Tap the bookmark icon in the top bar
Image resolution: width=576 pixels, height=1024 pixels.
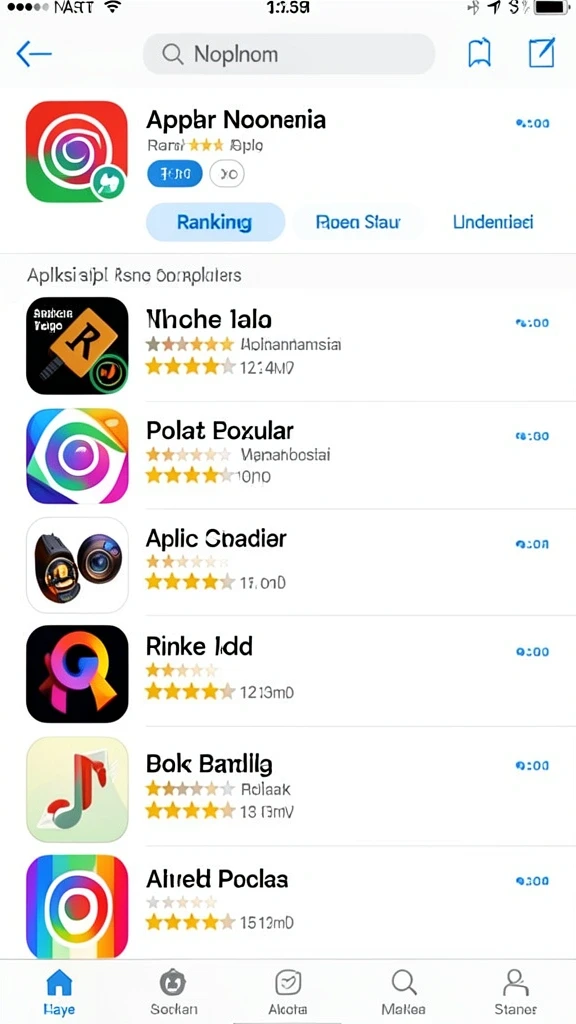point(479,53)
